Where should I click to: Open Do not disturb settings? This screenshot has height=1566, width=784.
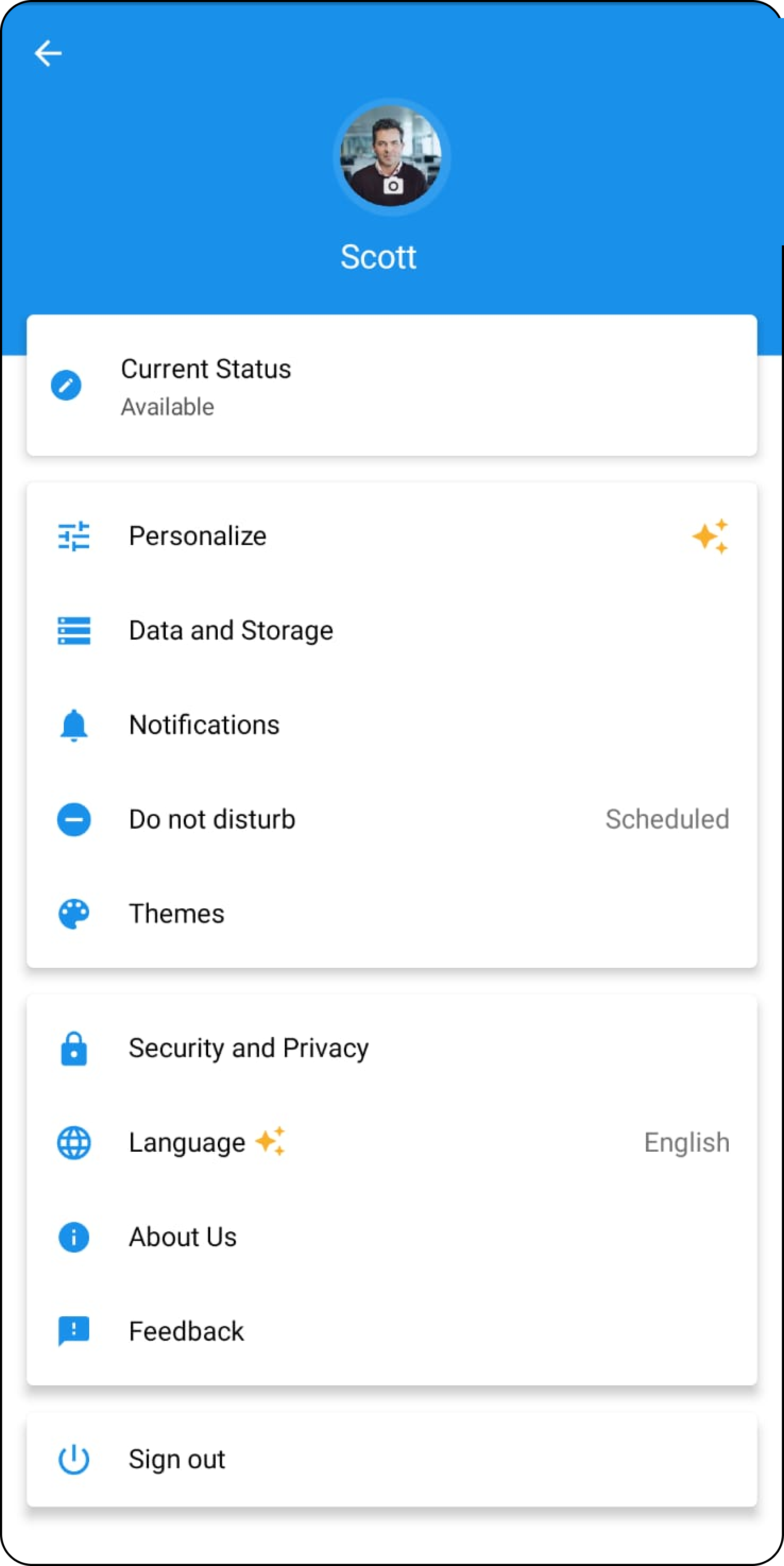pyautogui.click(x=392, y=820)
